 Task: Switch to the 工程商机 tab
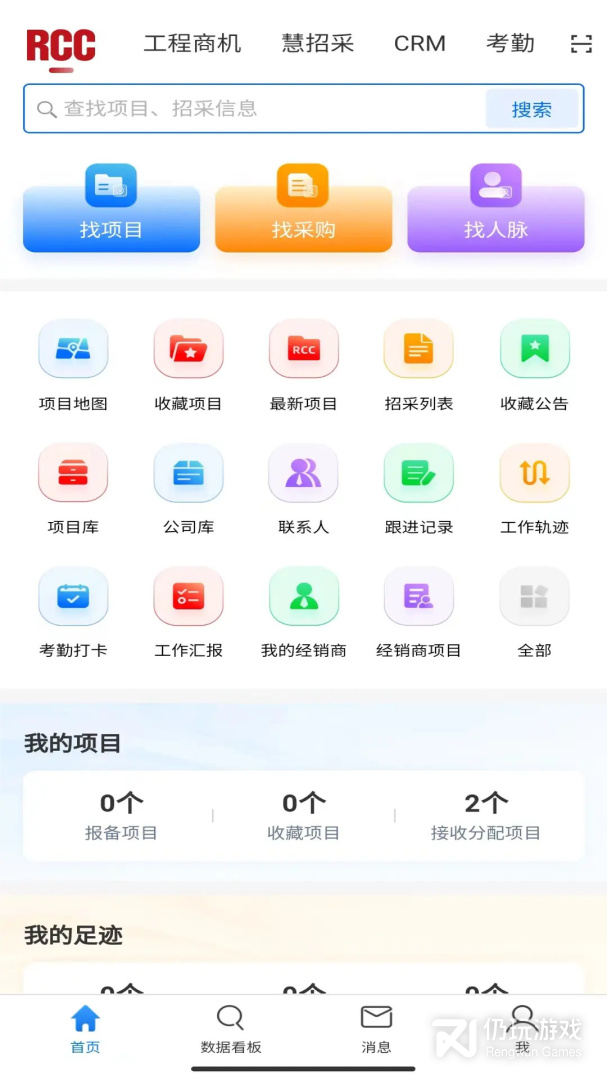click(x=192, y=44)
